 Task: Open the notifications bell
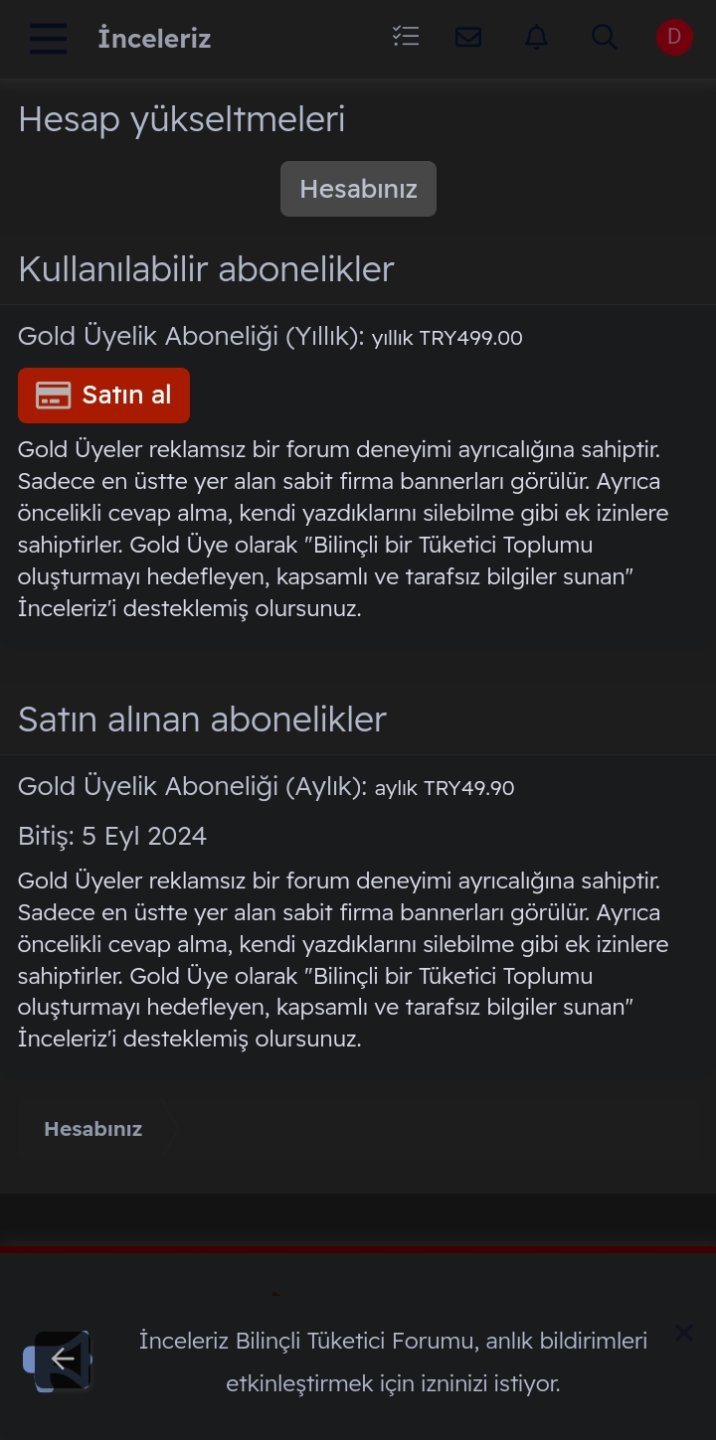coord(536,37)
